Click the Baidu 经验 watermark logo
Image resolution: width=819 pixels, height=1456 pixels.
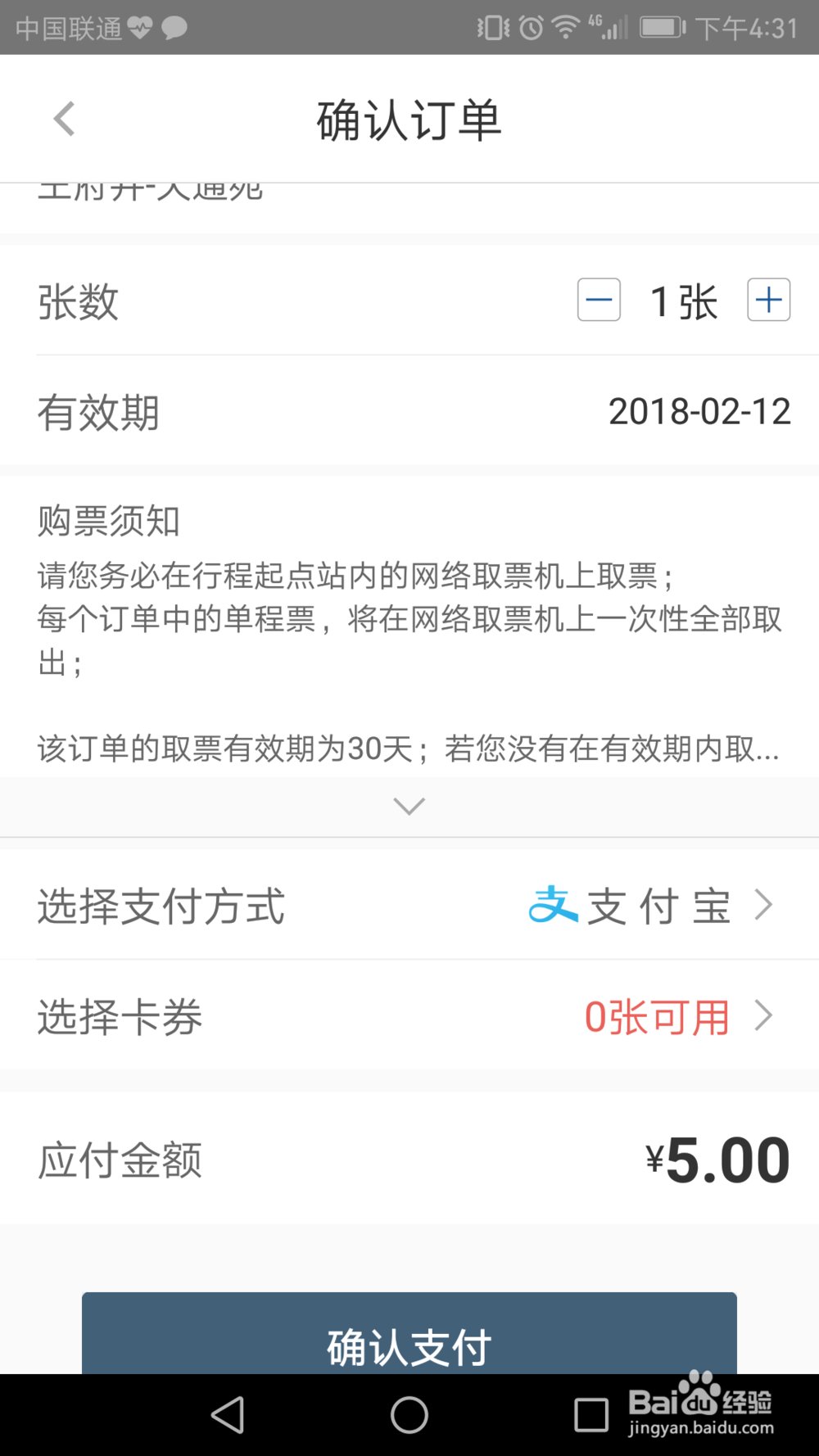(x=702, y=1402)
